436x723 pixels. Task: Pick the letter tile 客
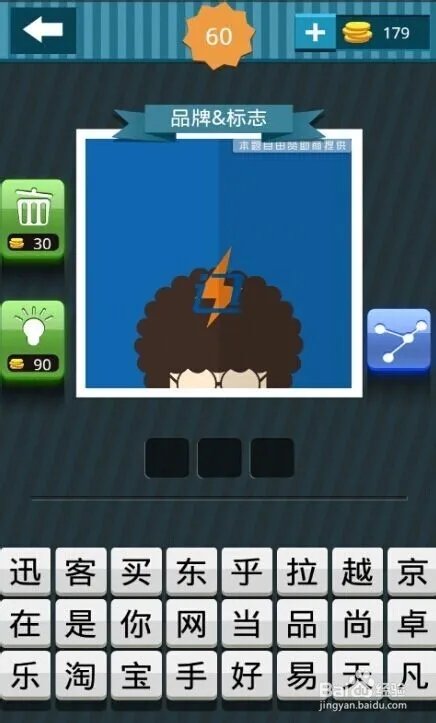[x=81, y=571]
